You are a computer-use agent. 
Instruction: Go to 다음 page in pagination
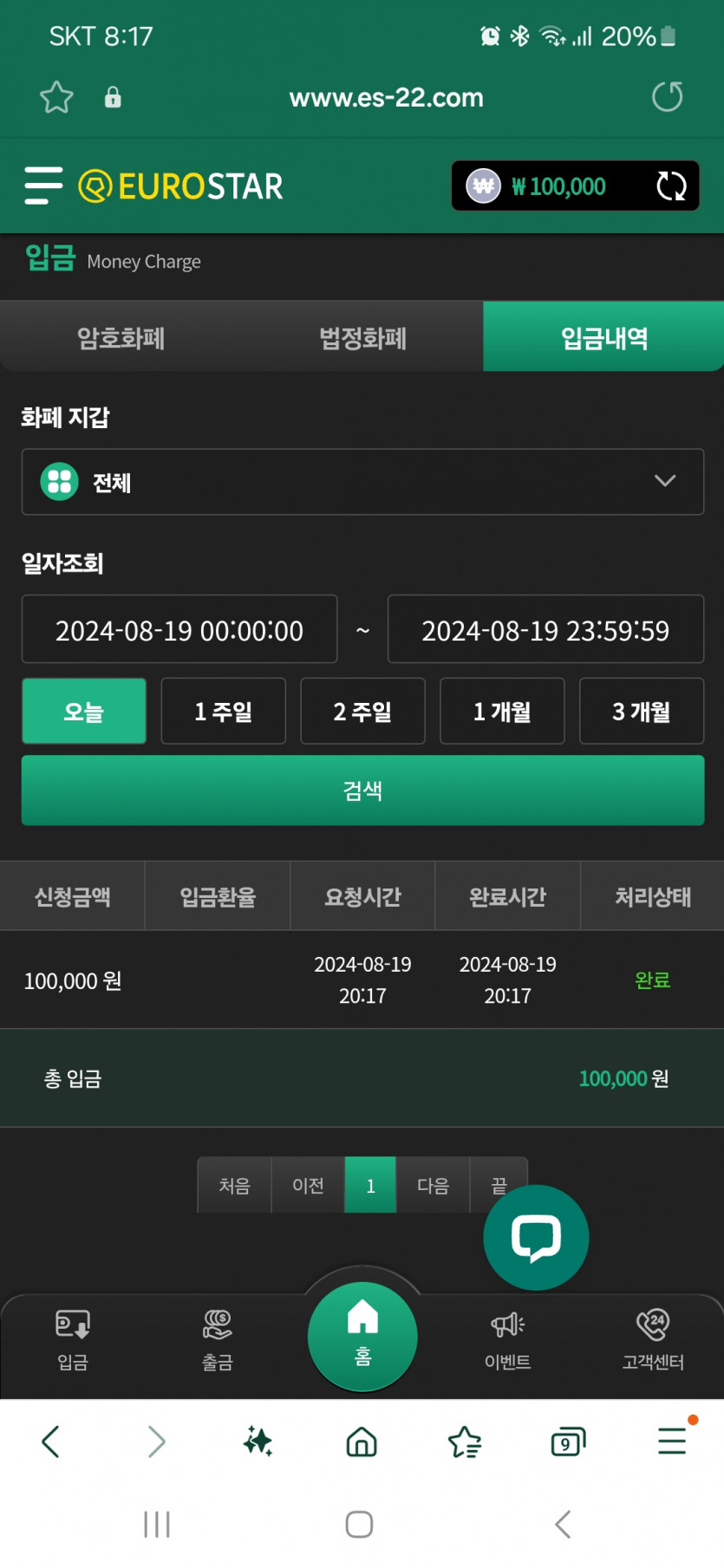point(433,1185)
